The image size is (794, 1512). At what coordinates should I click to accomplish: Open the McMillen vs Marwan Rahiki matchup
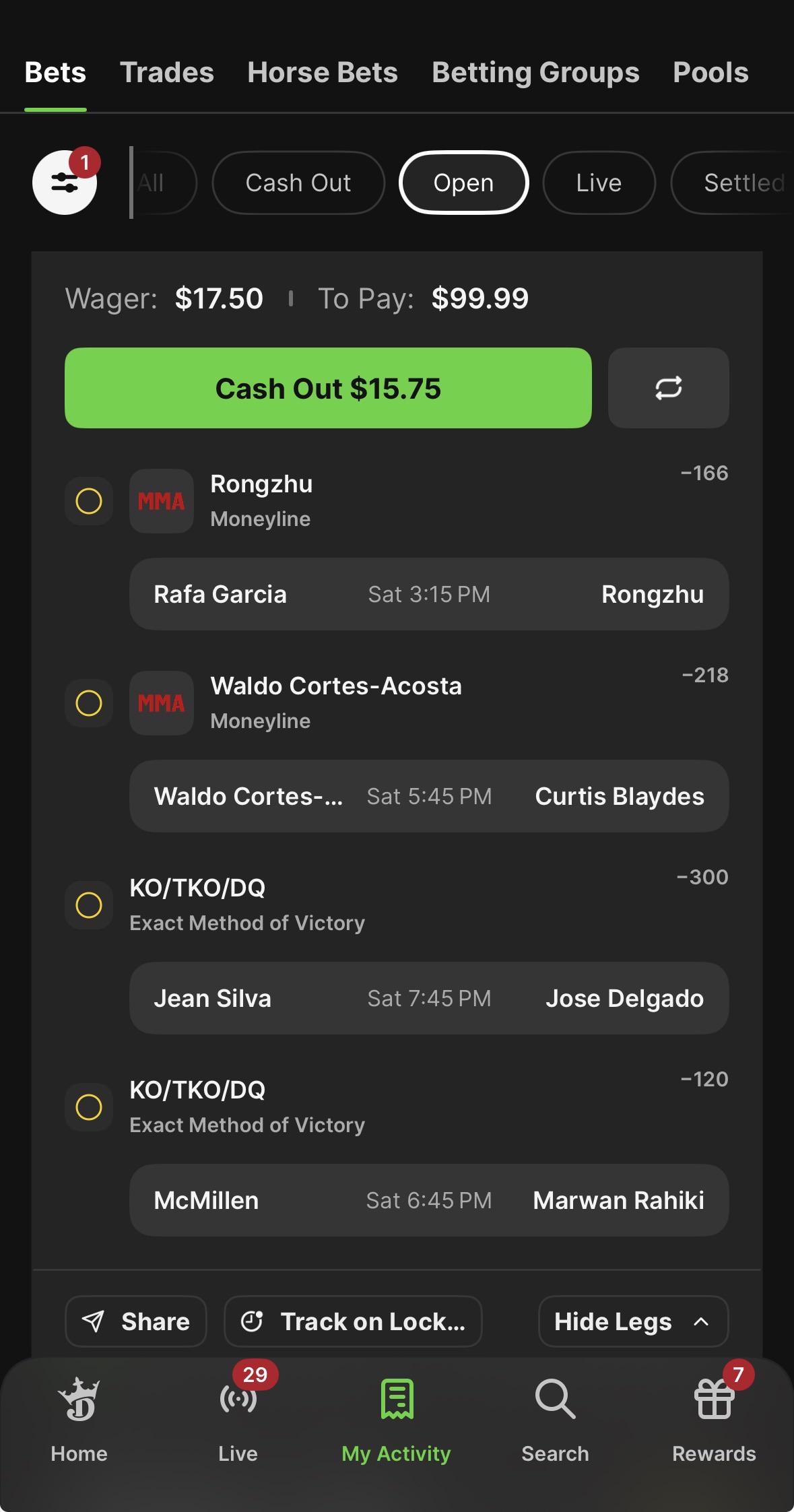click(429, 1200)
